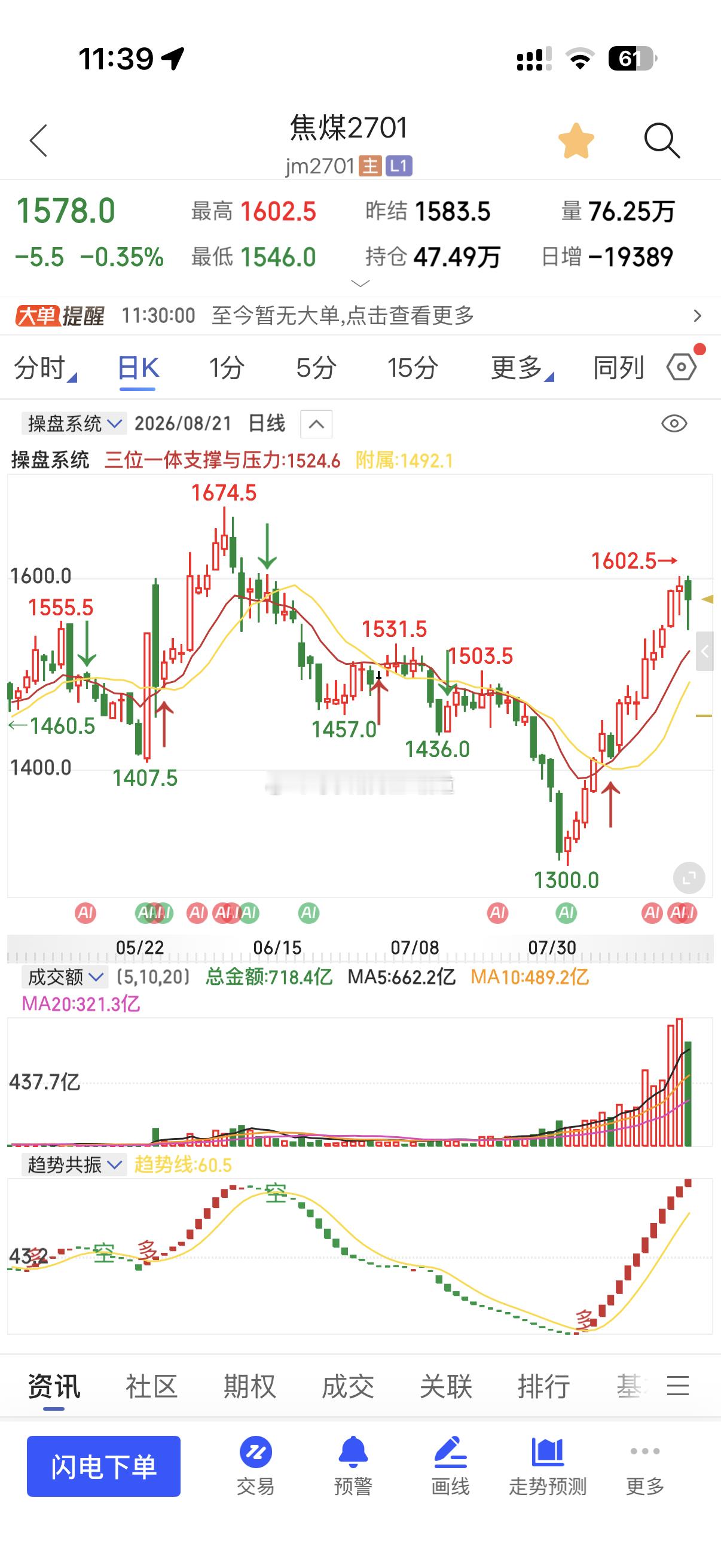Select the 5分 timeframe tab

[316, 368]
